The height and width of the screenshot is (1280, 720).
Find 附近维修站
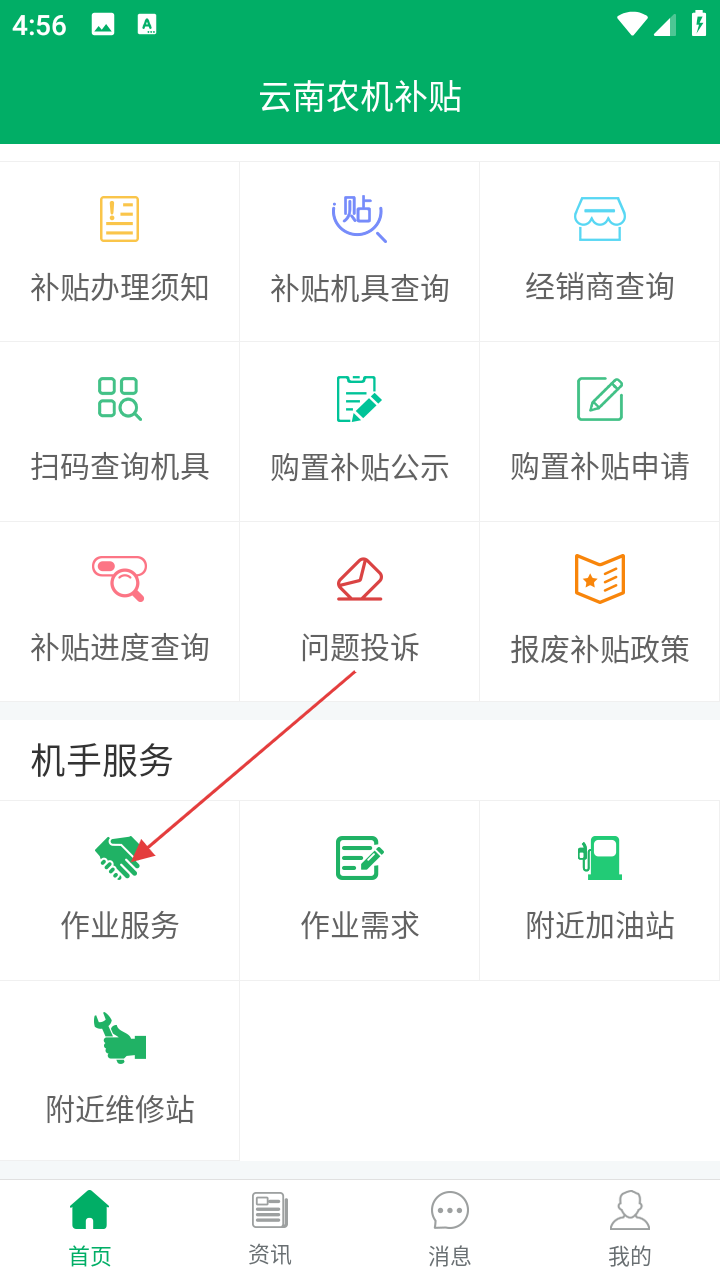120,1071
